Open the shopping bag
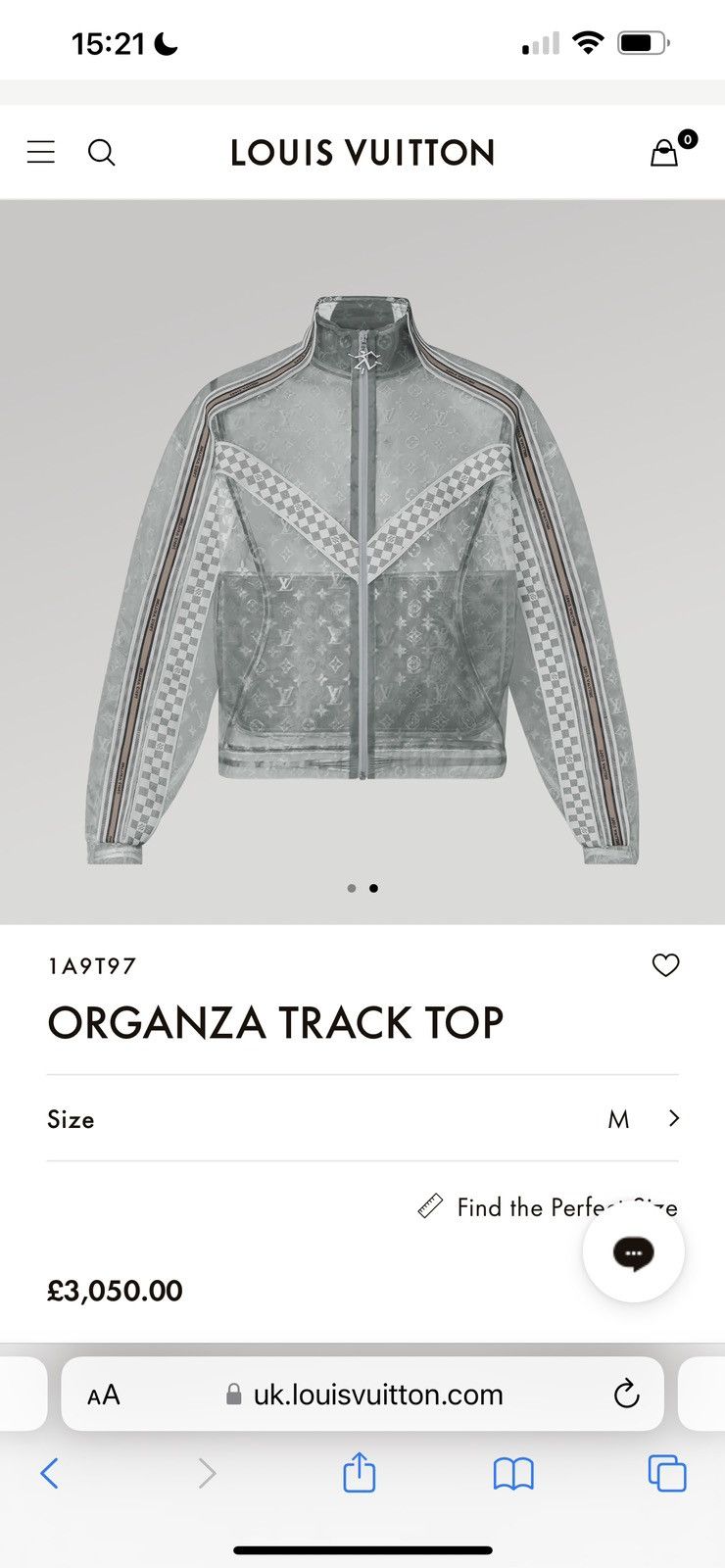This screenshot has height=1568, width=725. tap(665, 153)
